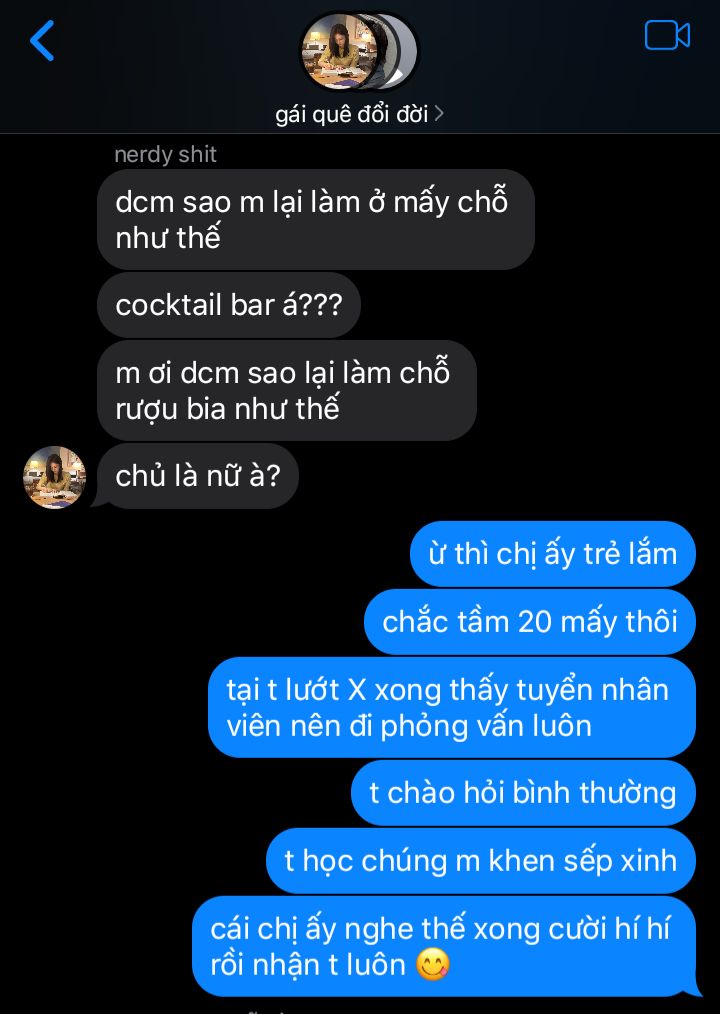Start a FaceTime video call
The height and width of the screenshot is (1014, 720).
point(667,36)
